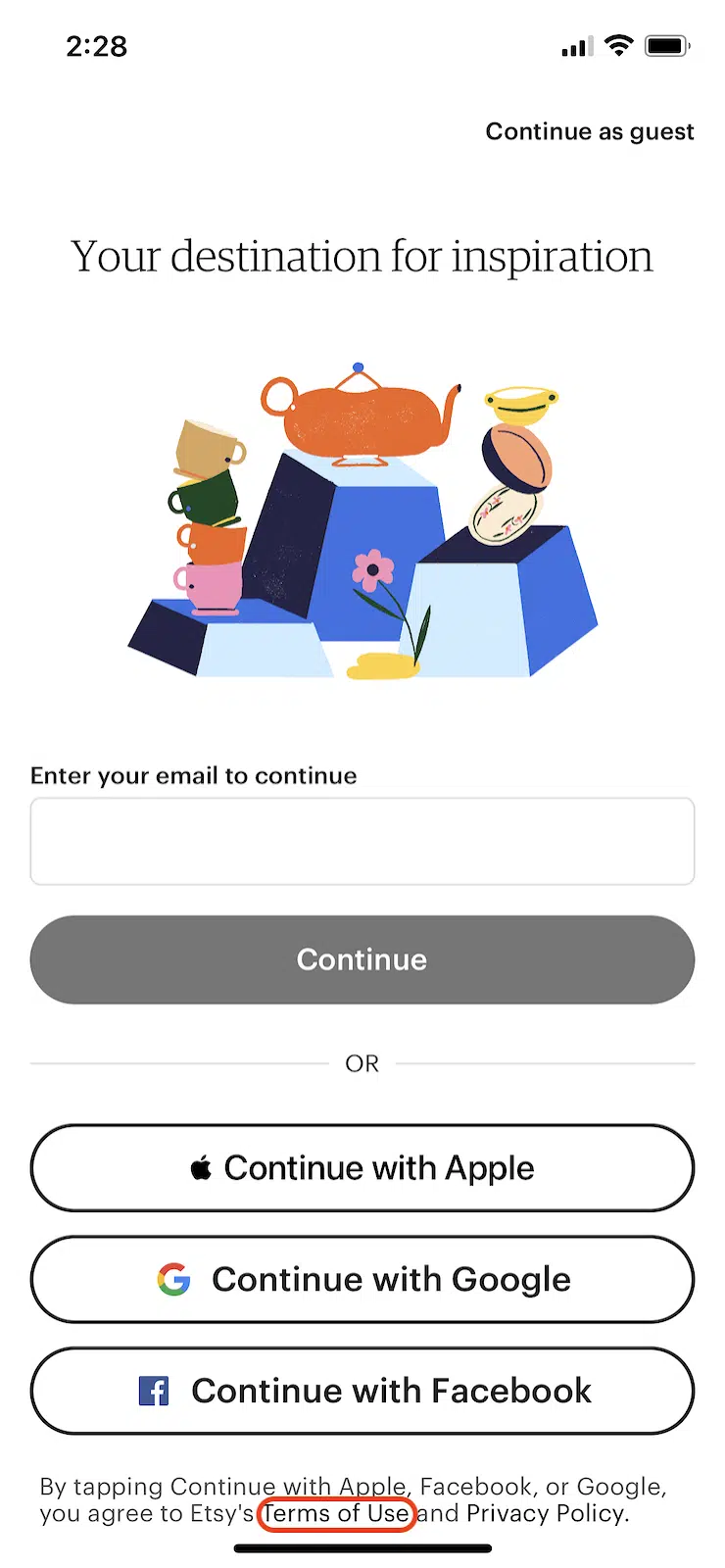Select Continue as guest
The height and width of the screenshot is (1568, 725).
point(590,131)
